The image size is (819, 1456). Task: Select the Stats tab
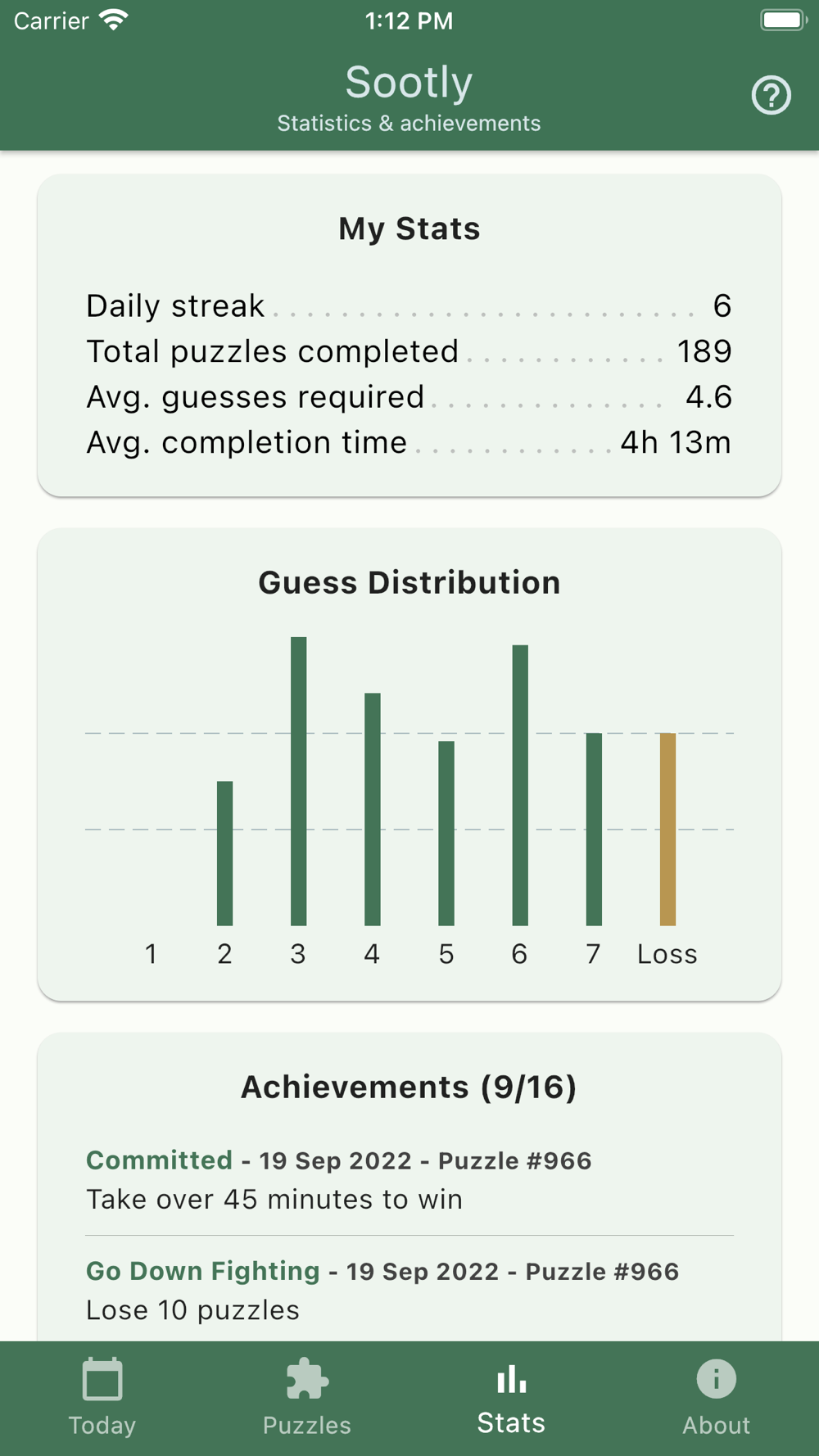511,1398
